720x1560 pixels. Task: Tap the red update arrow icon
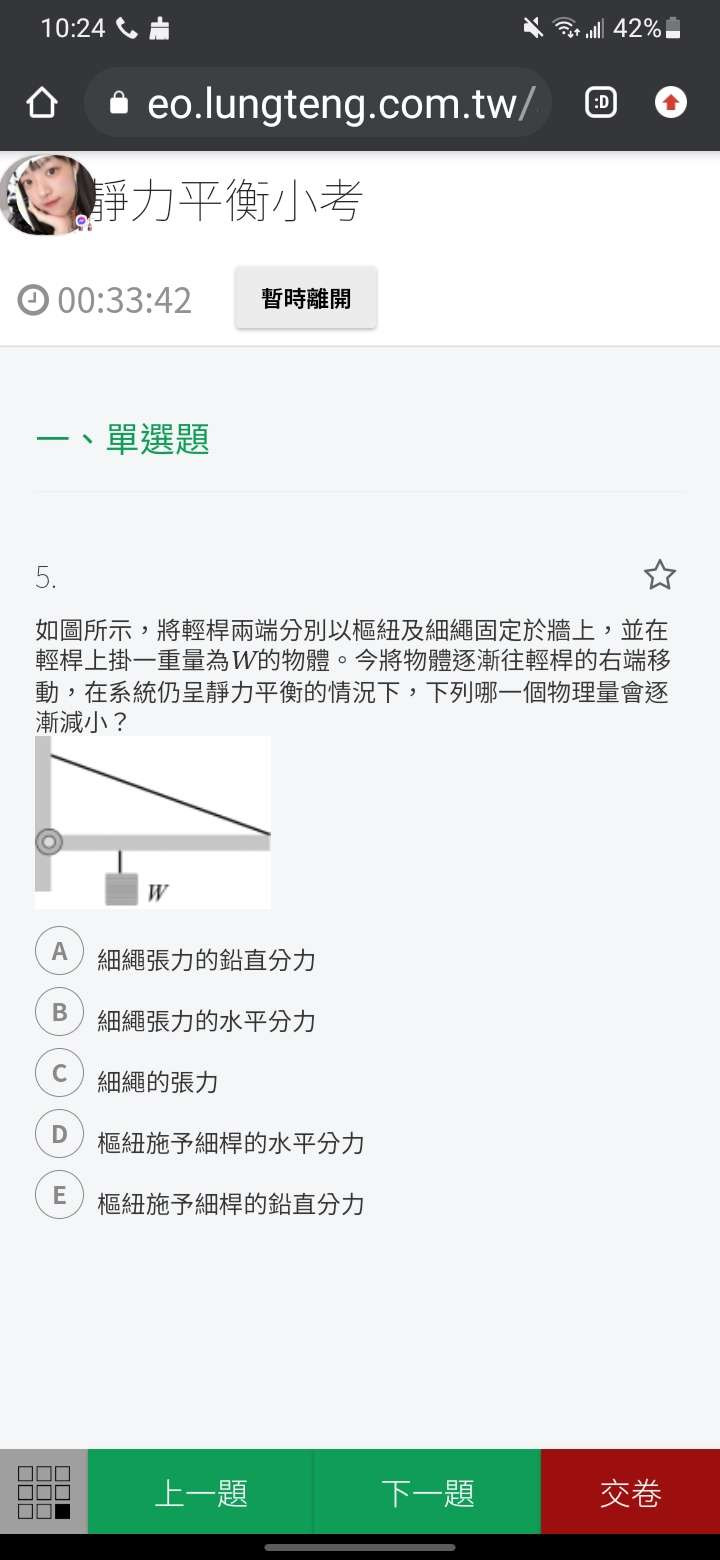coord(670,103)
